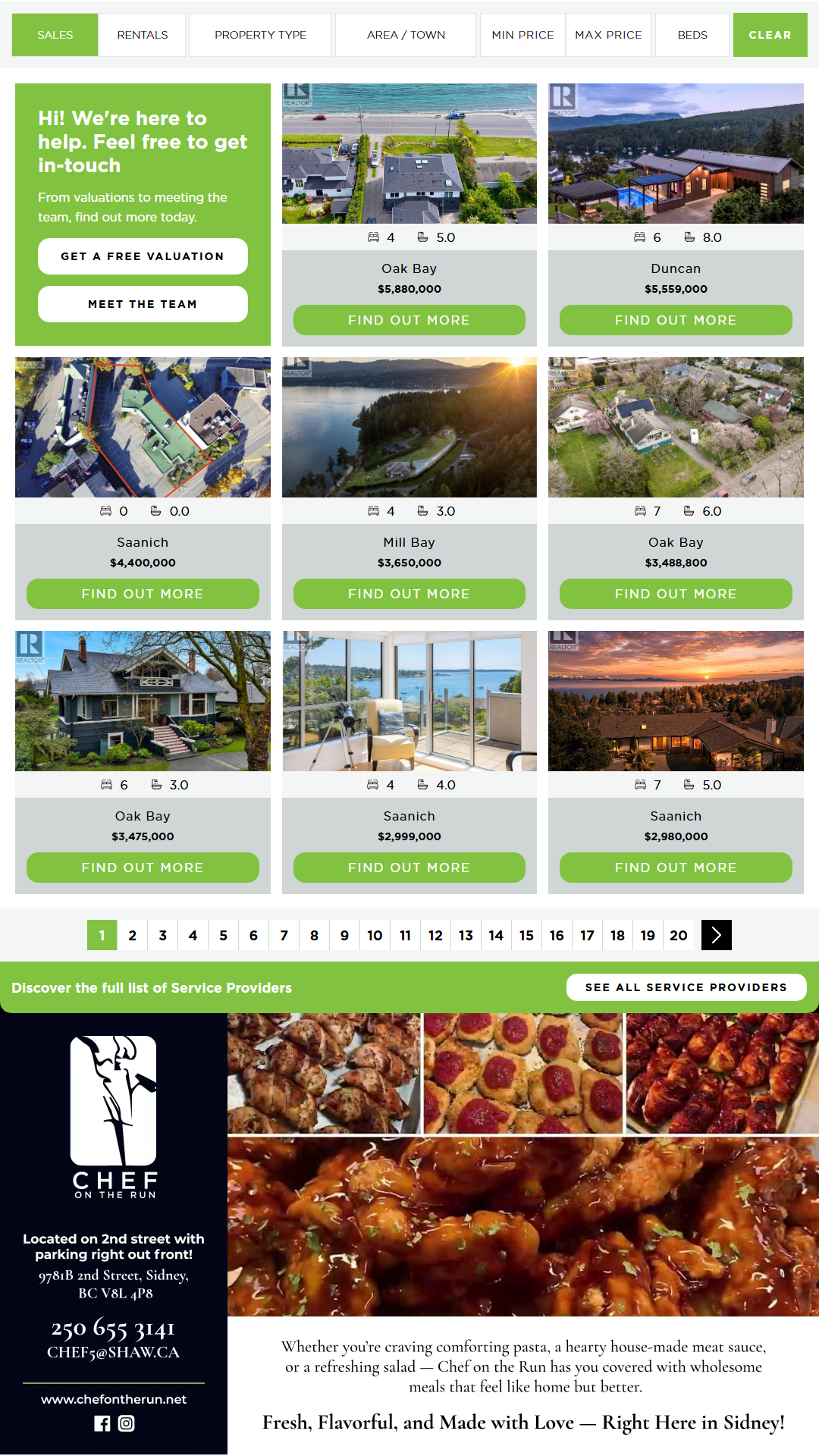Select the Sales tab

click(x=55, y=35)
